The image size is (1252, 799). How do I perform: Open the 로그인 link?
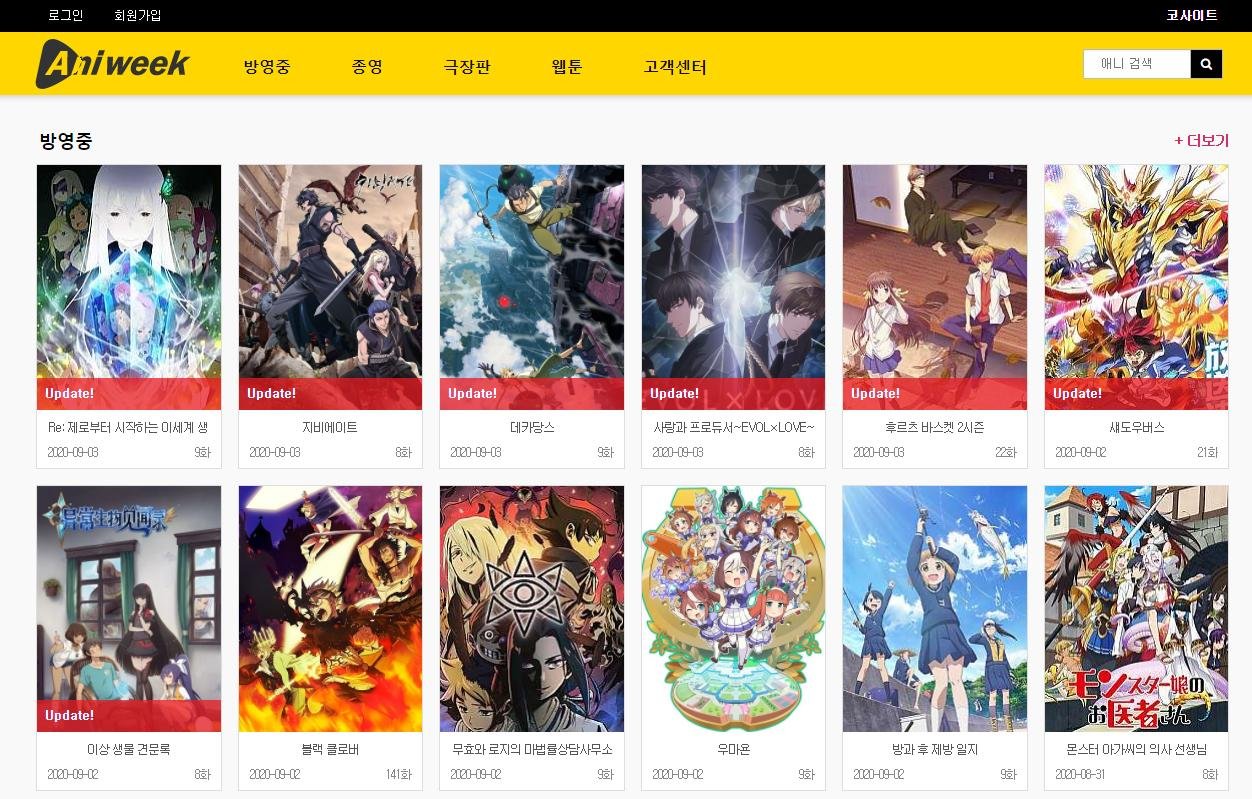coord(66,15)
